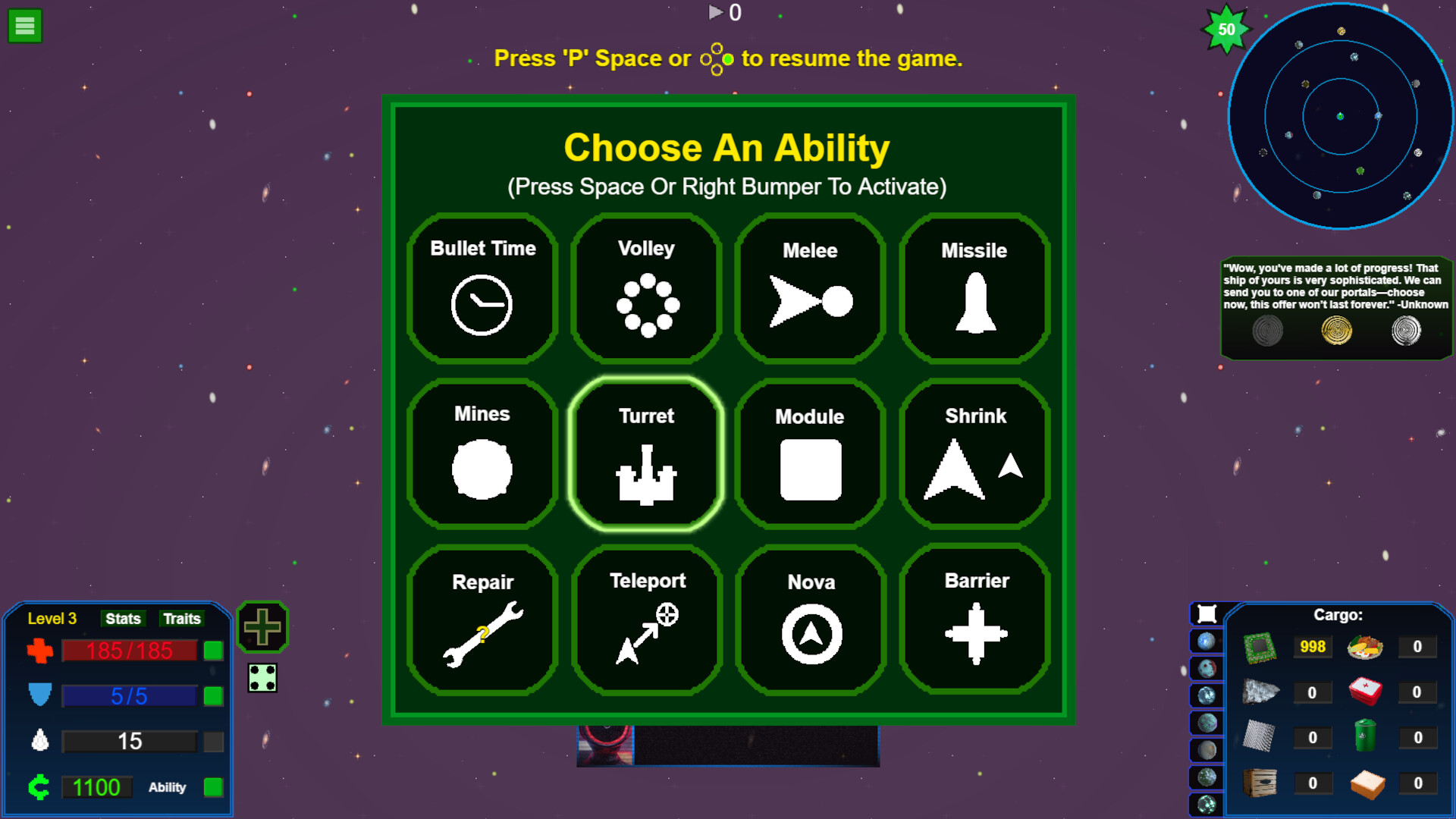Choose the Shrink ability

coord(974,453)
